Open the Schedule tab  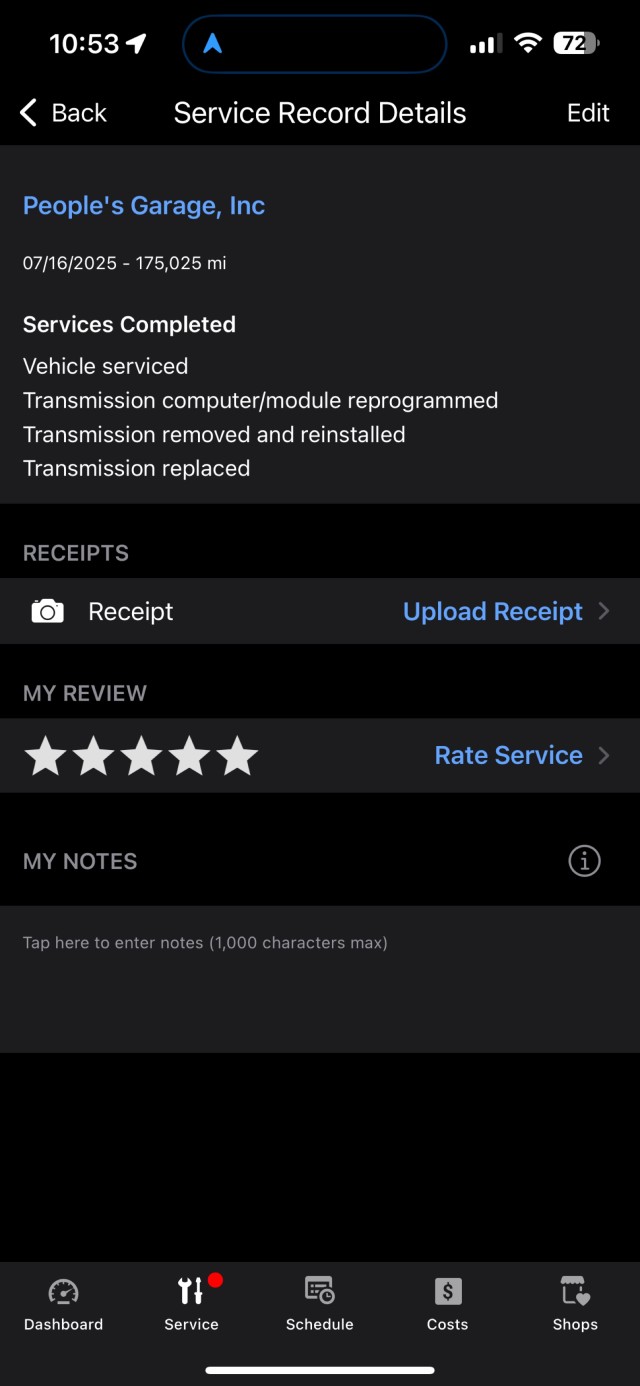(320, 1304)
